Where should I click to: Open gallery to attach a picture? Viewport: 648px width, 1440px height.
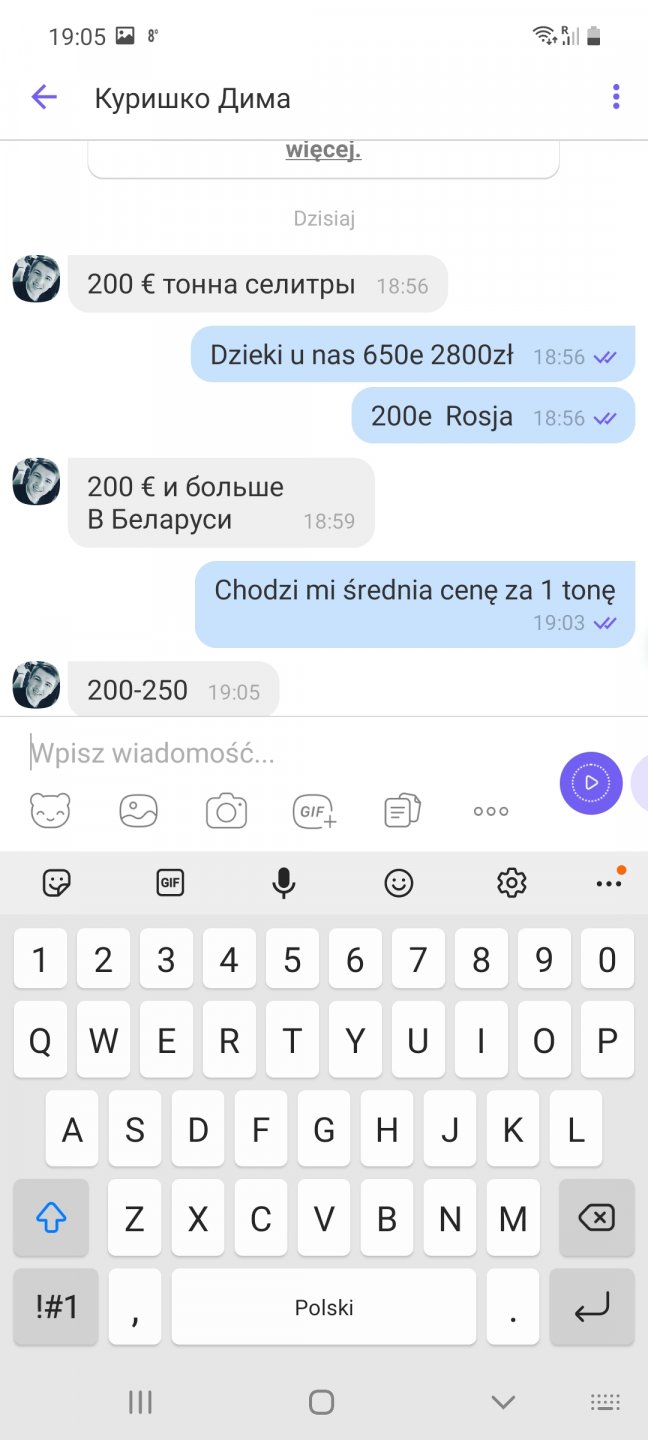pyautogui.click(x=139, y=810)
